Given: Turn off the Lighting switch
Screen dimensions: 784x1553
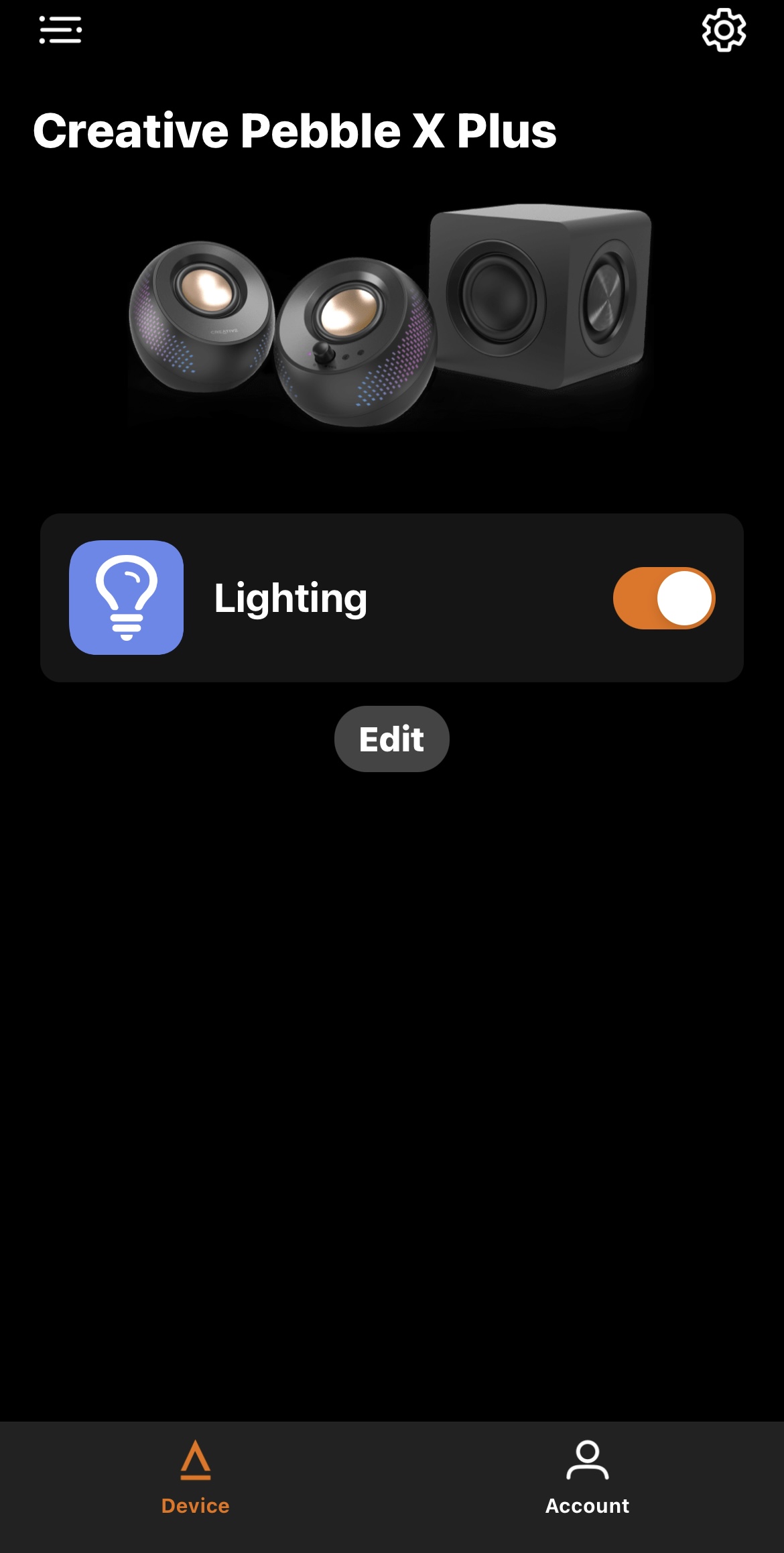Looking at the screenshot, I should (x=663, y=598).
